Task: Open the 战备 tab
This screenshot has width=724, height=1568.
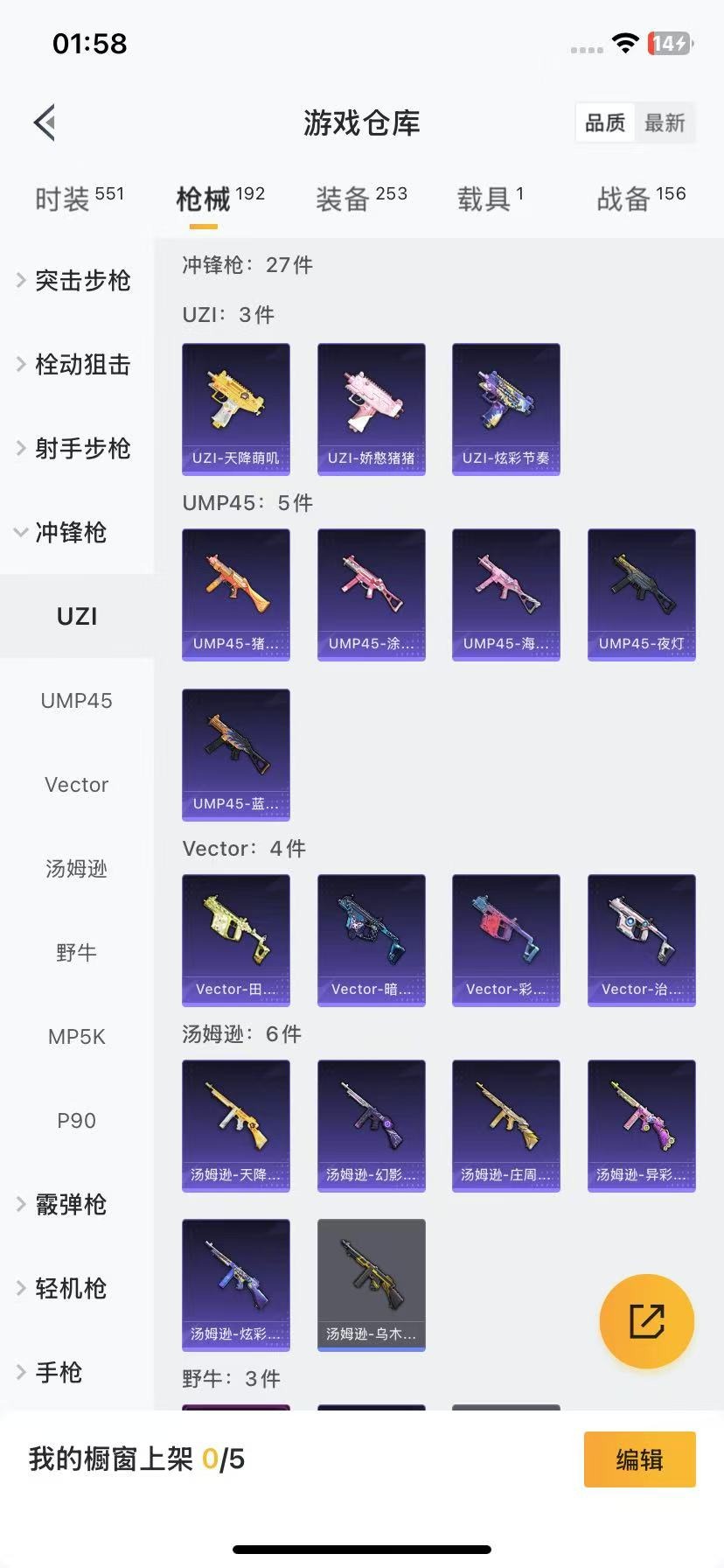Action: coord(641,199)
